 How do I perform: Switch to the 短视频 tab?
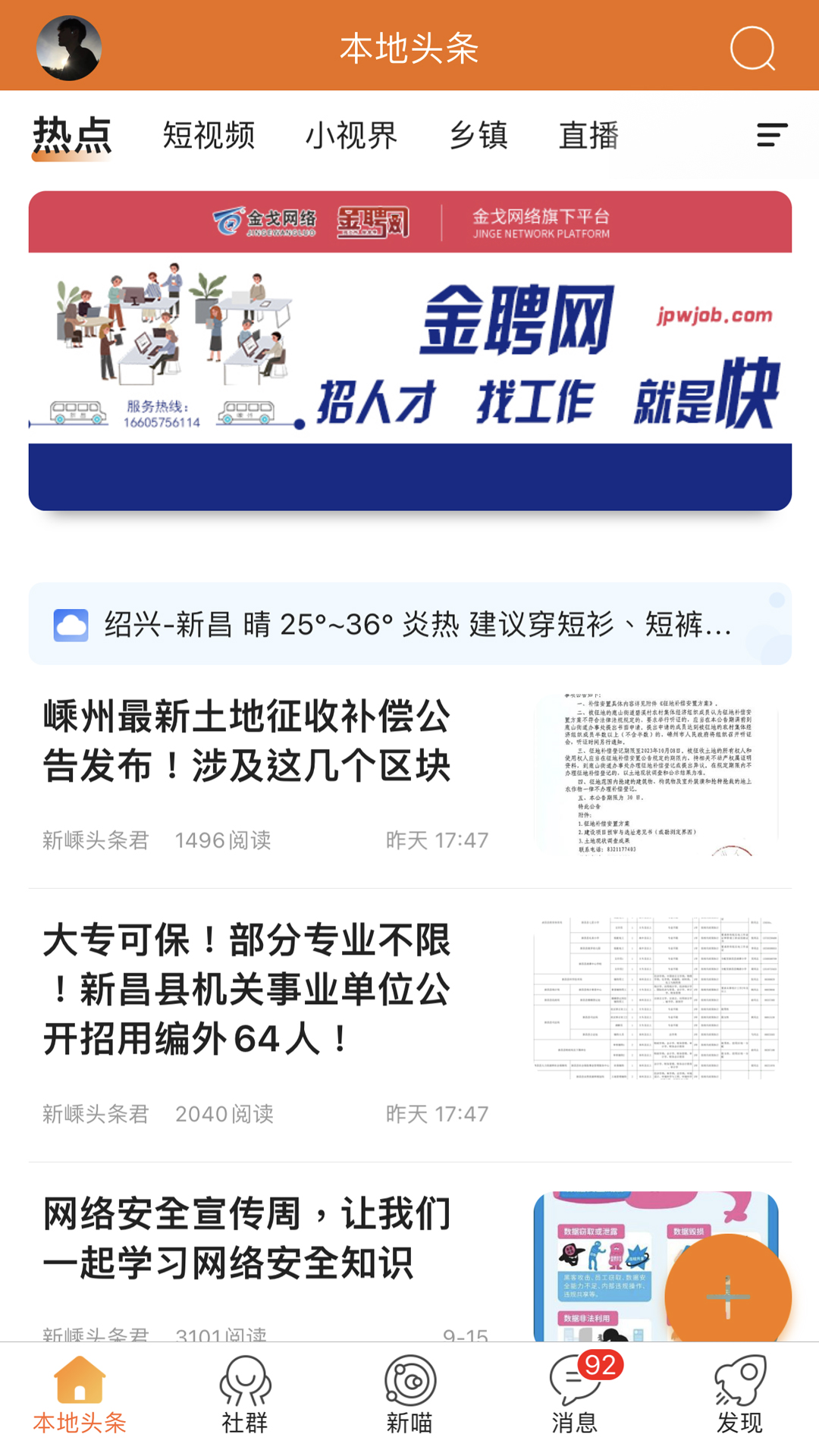pyautogui.click(x=209, y=136)
